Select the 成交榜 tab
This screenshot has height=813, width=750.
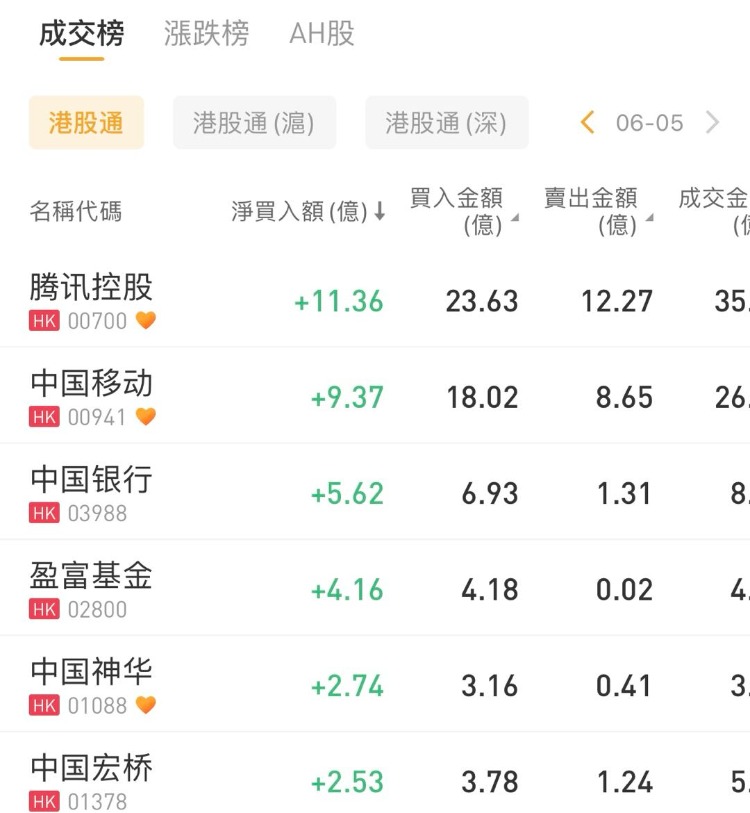82,33
